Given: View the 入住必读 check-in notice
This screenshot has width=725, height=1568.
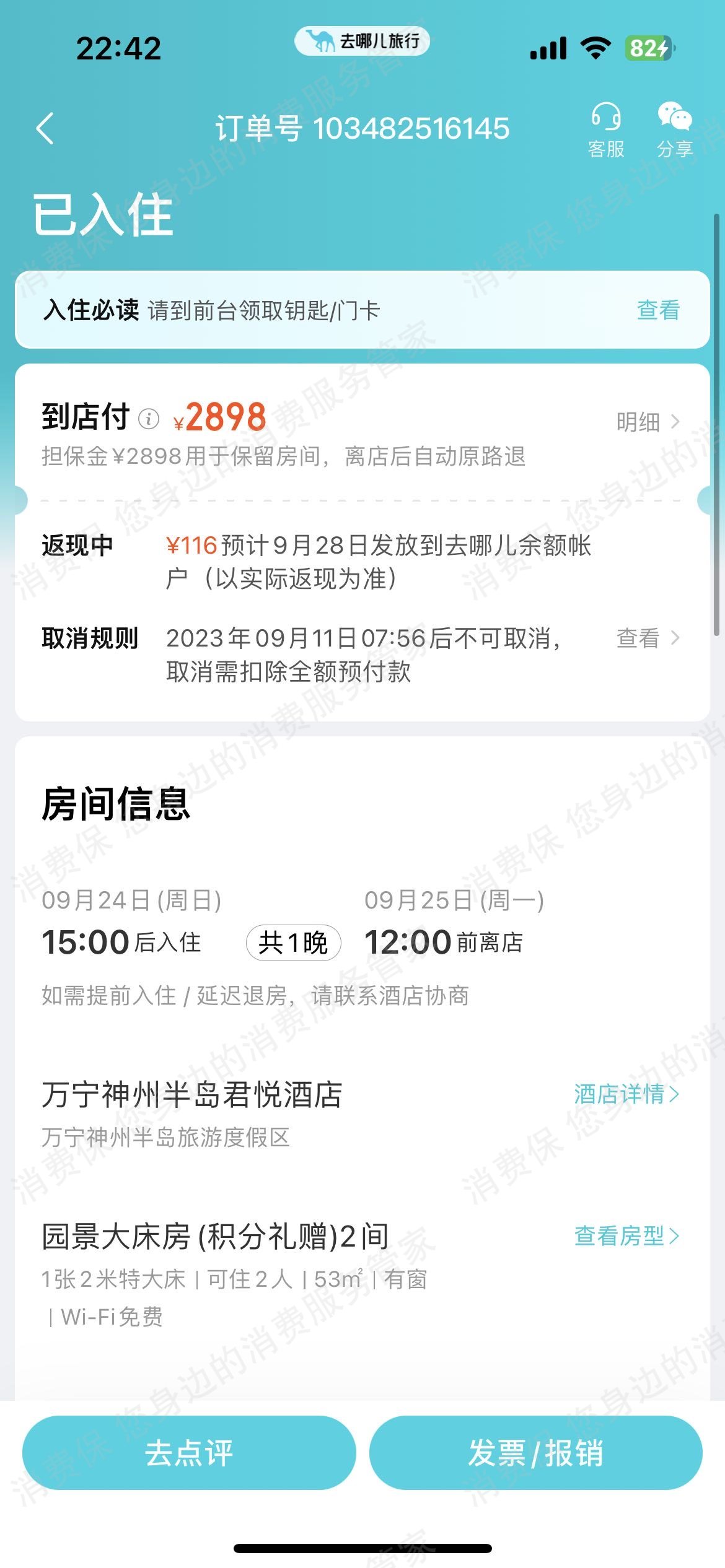Looking at the screenshot, I should [x=657, y=310].
